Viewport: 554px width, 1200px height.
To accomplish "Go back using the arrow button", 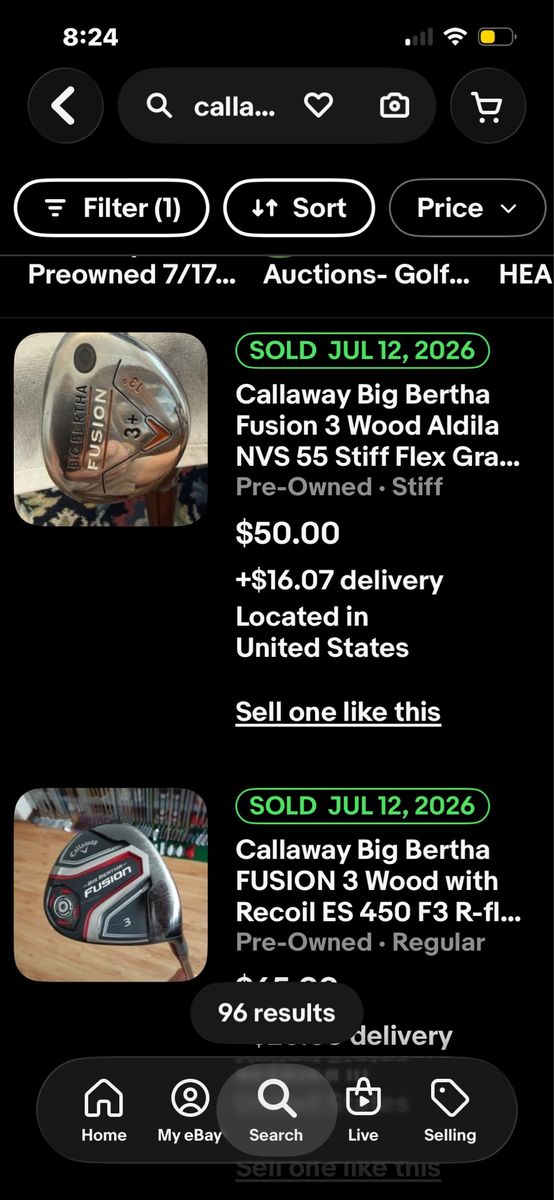I will tap(65, 106).
